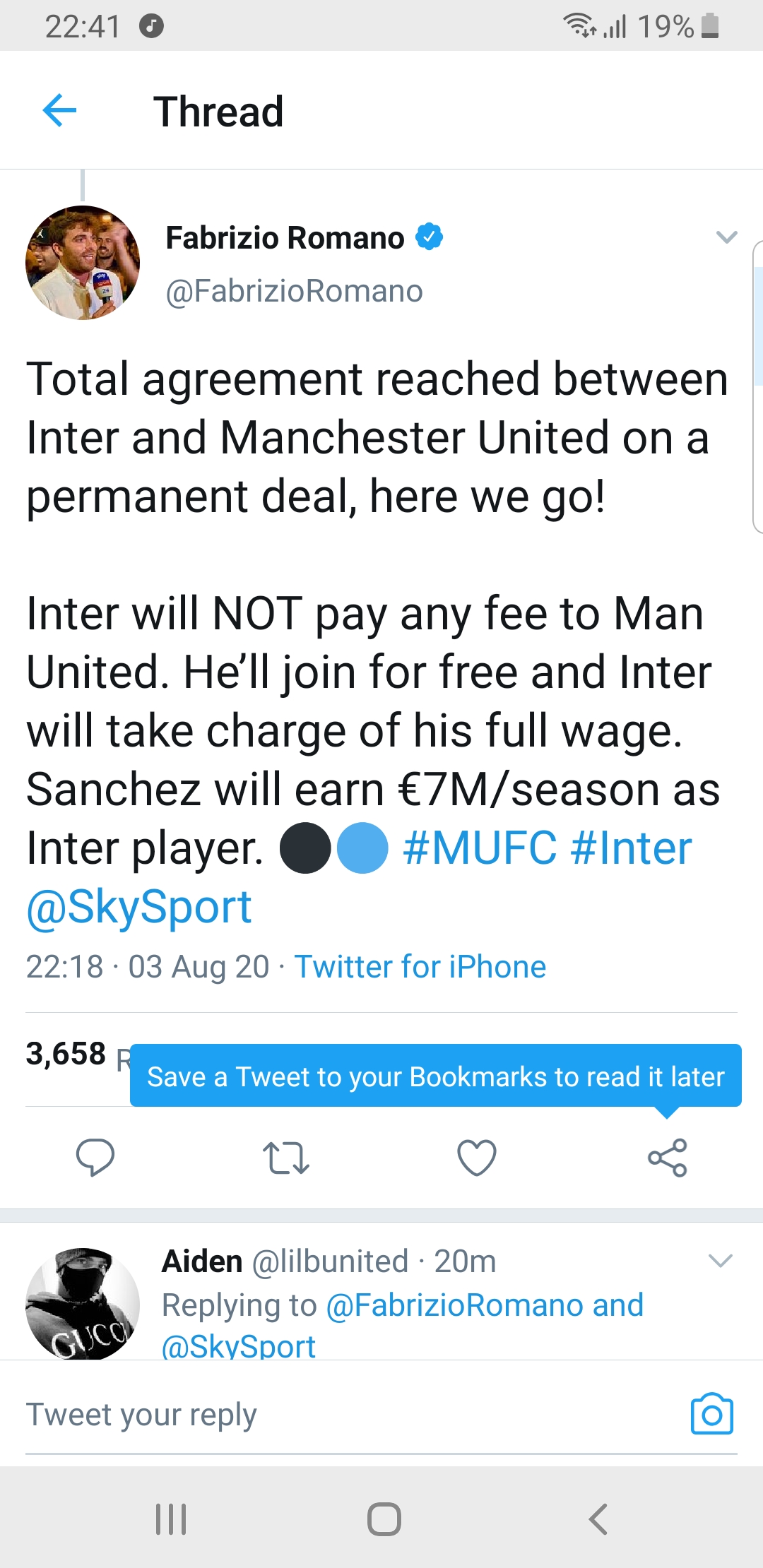Dismiss the Bookmarks tooltip
Viewport: 763px width, 1568px height.
435,1076
